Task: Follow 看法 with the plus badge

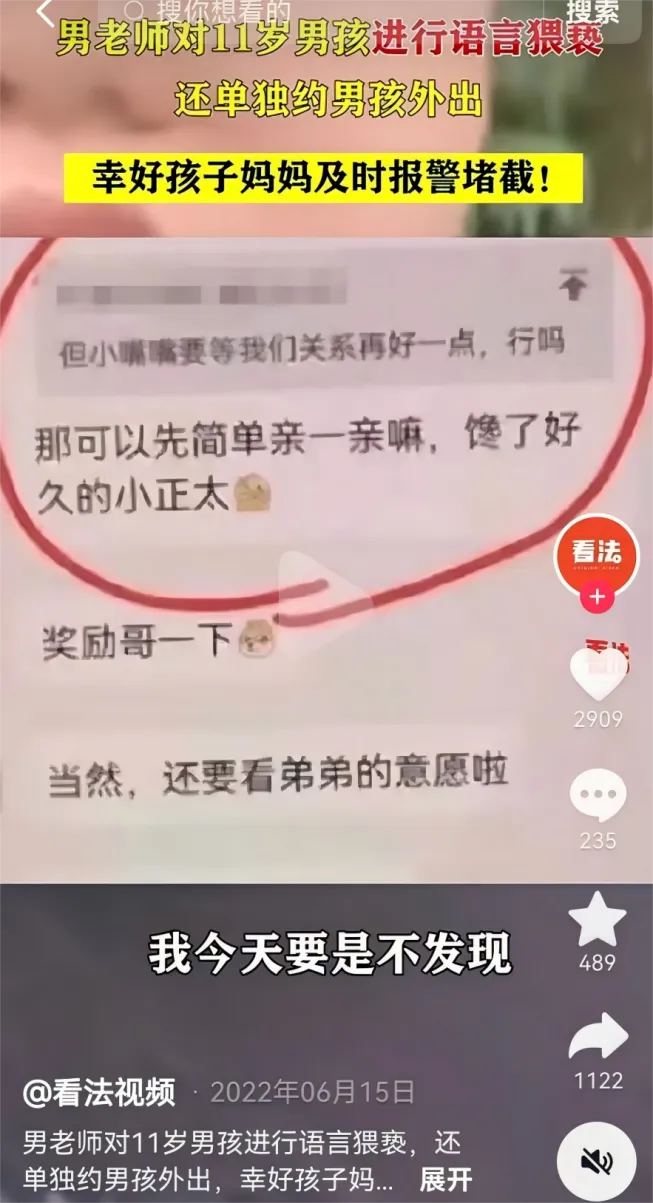Action: tap(597, 598)
